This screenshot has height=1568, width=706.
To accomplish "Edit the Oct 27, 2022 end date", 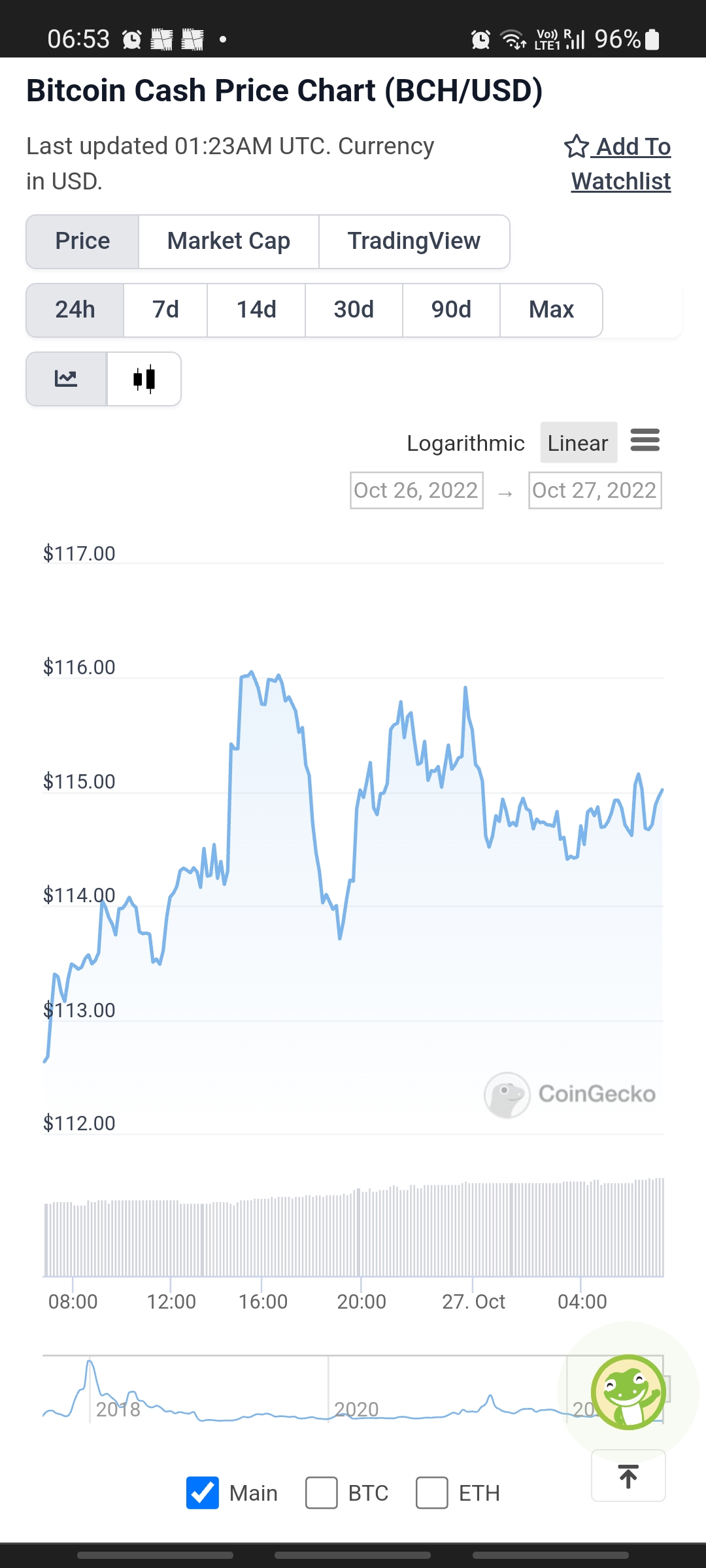I will (x=595, y=490).
